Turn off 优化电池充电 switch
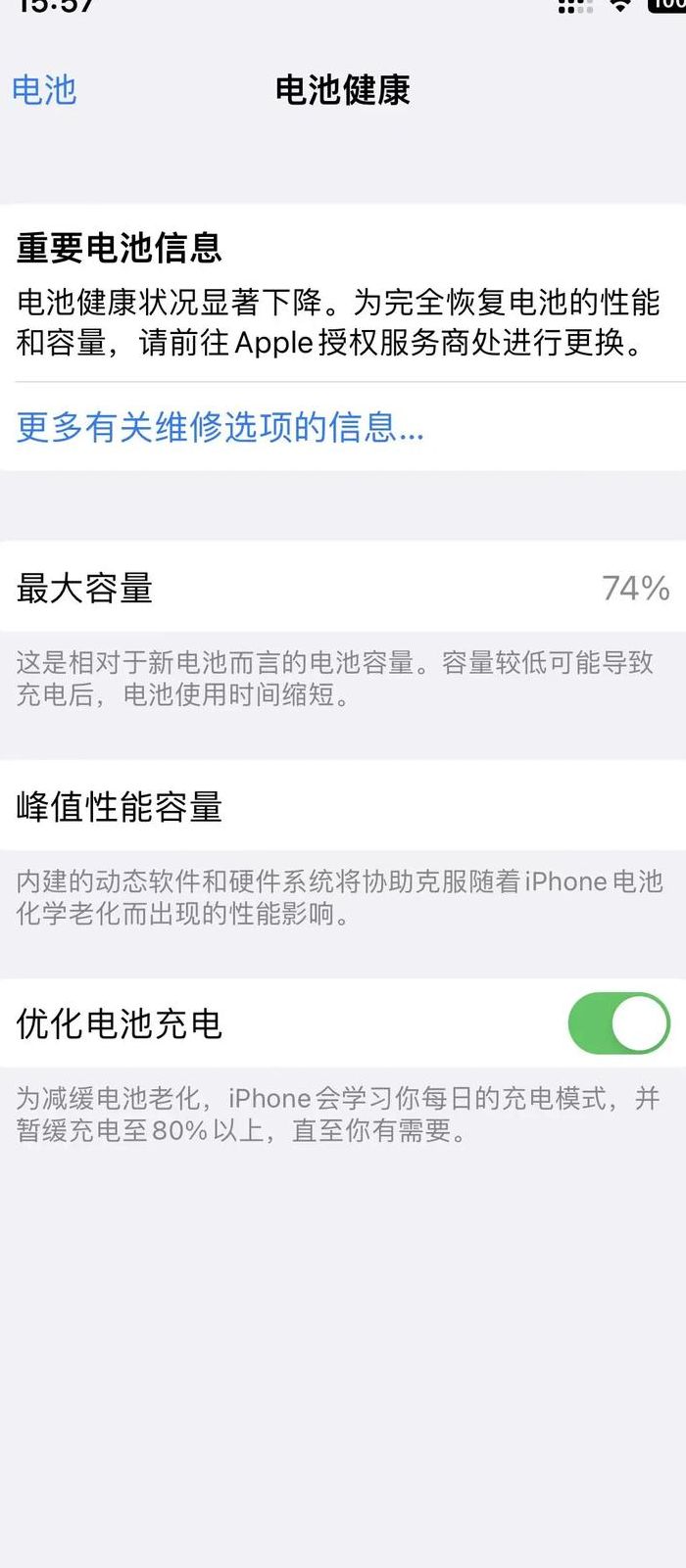 [618, 1023]
